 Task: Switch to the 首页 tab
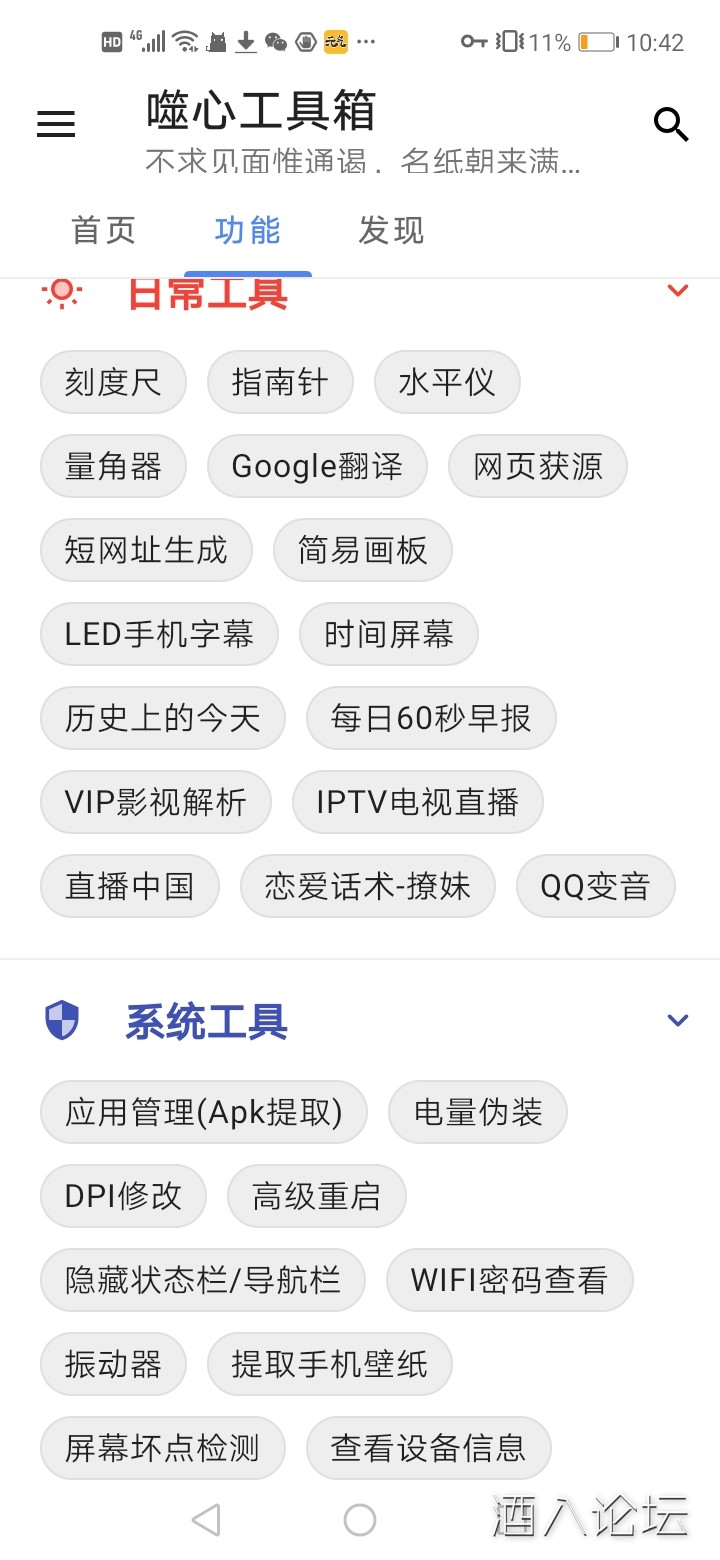[102, 231]
